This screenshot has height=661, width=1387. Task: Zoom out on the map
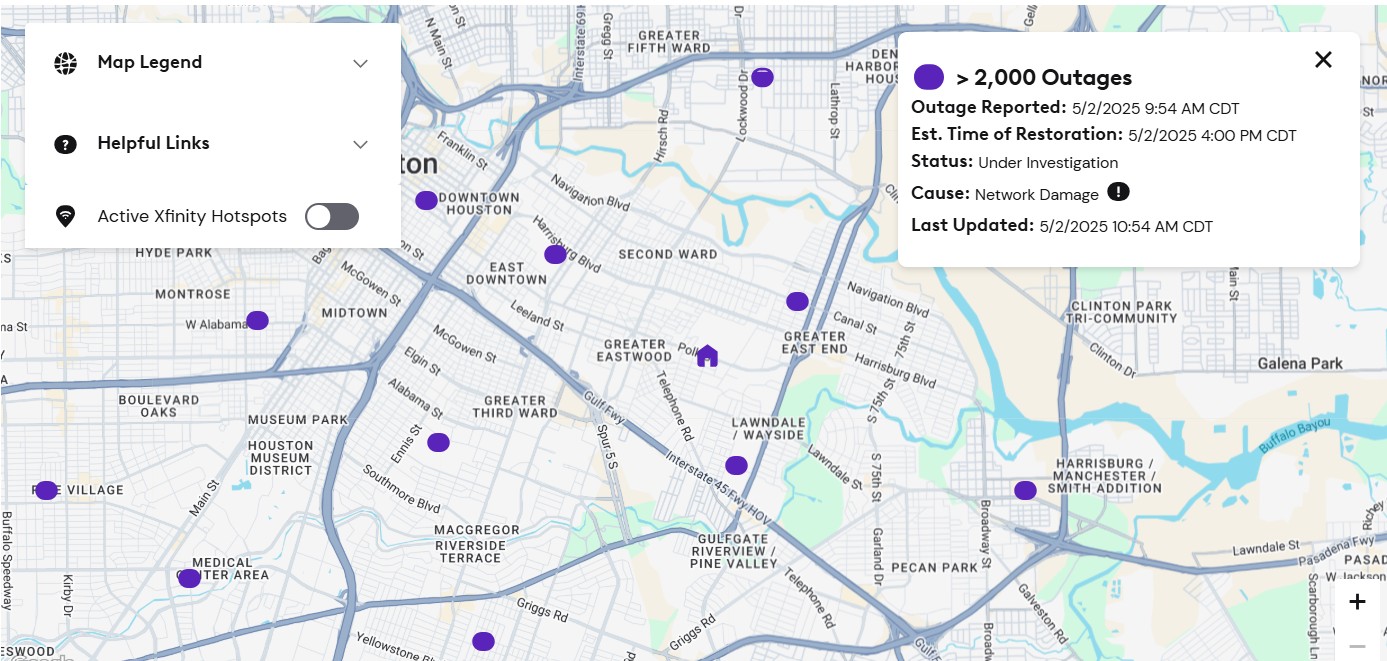click(x=1357, y=646)
